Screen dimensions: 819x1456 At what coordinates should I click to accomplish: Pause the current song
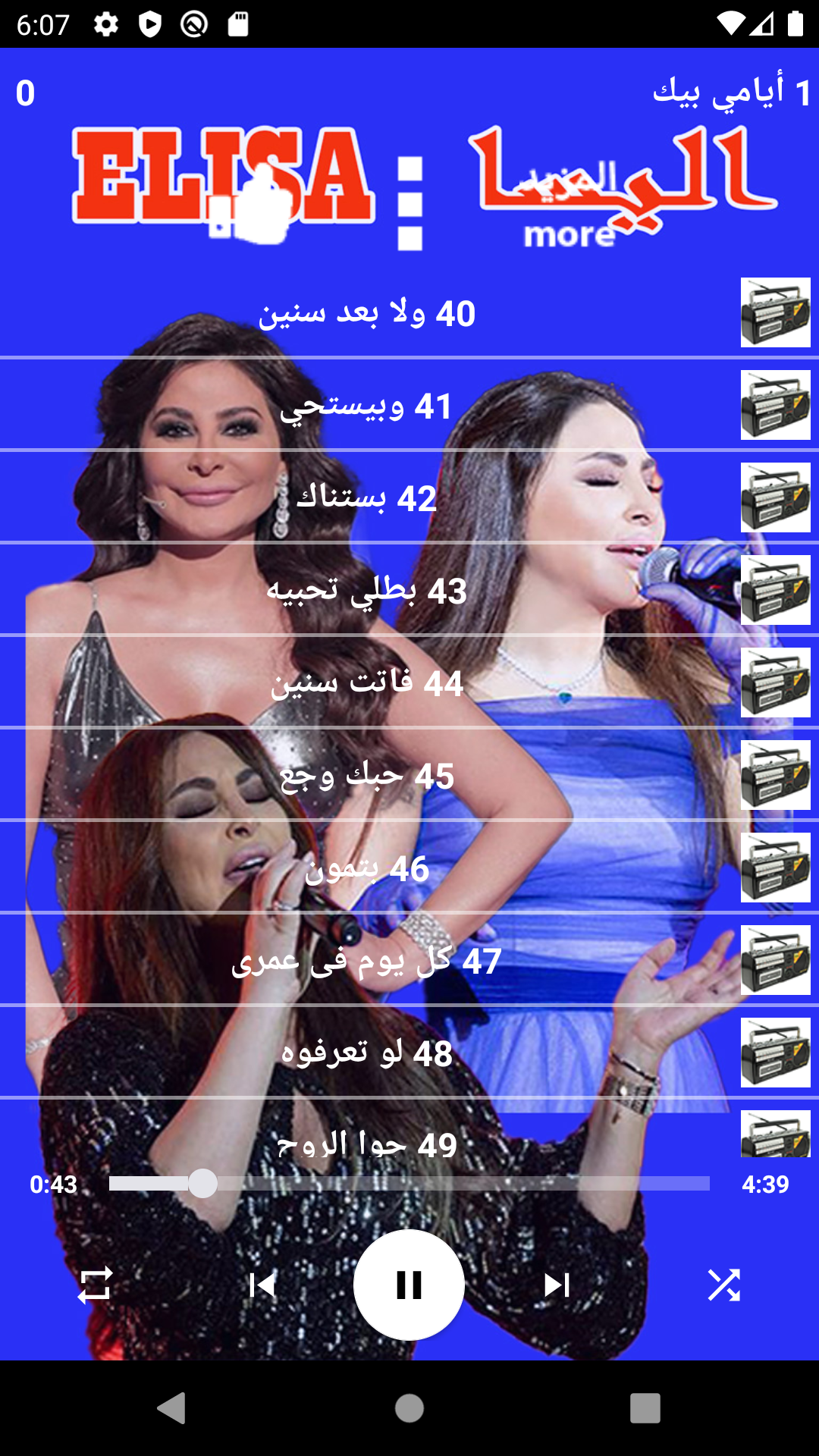[409, 1285]
